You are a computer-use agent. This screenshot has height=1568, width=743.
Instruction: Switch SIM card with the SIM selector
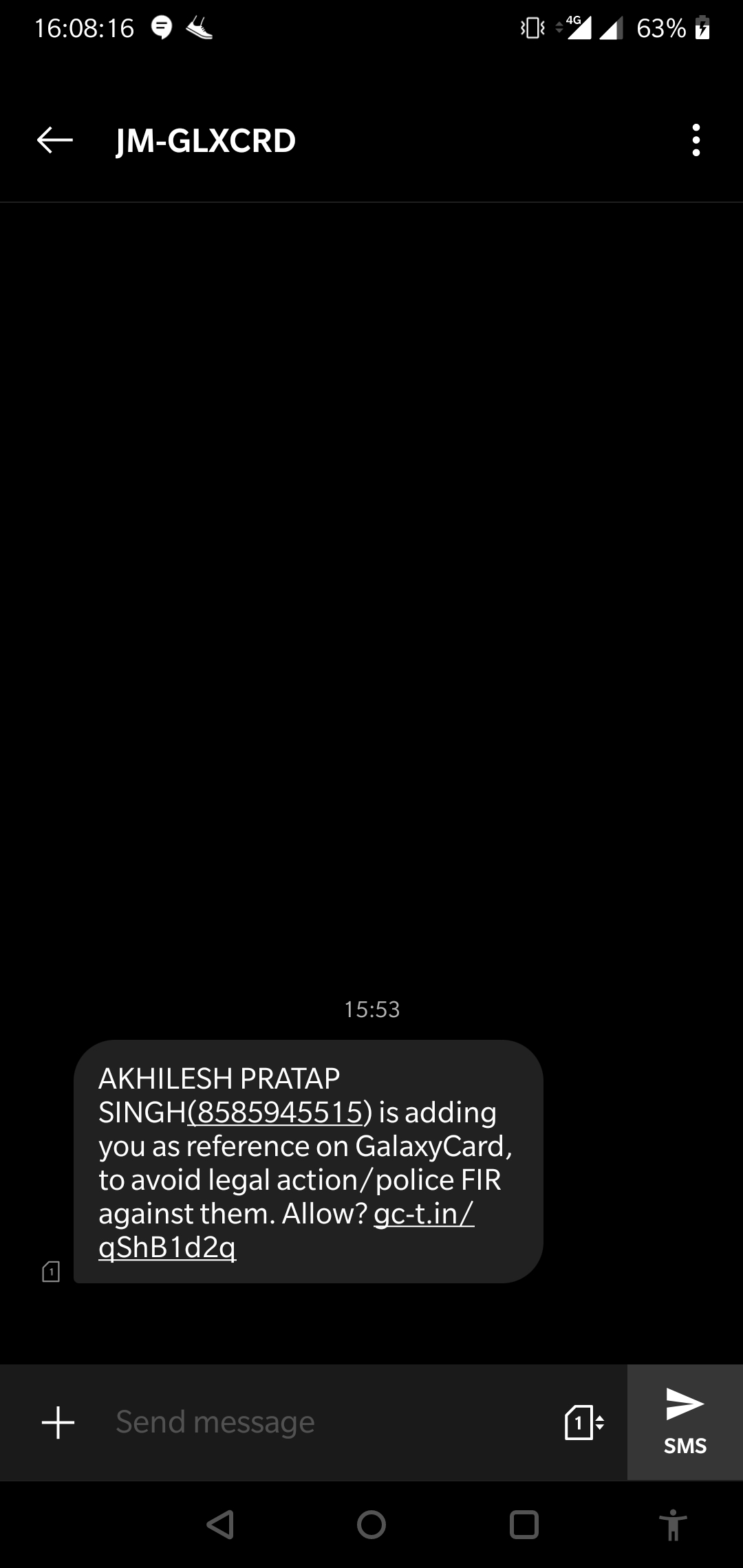coord(583,1422)
